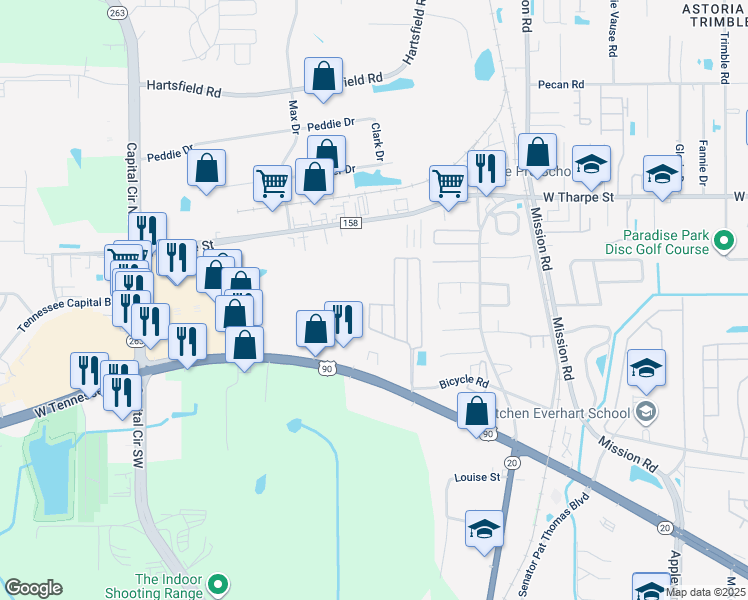The image size is (748, 600).
Task: Select the school marker below Louise St
Action: pyautogui.click(x=485, y=528)
